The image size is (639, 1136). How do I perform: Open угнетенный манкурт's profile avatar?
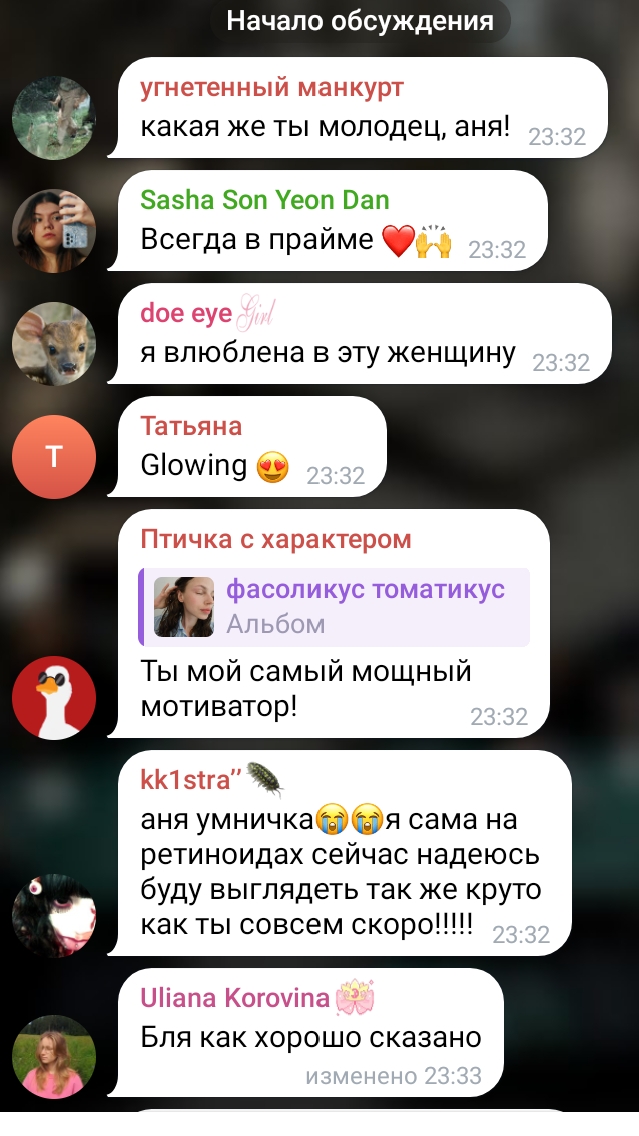point(54,117)
